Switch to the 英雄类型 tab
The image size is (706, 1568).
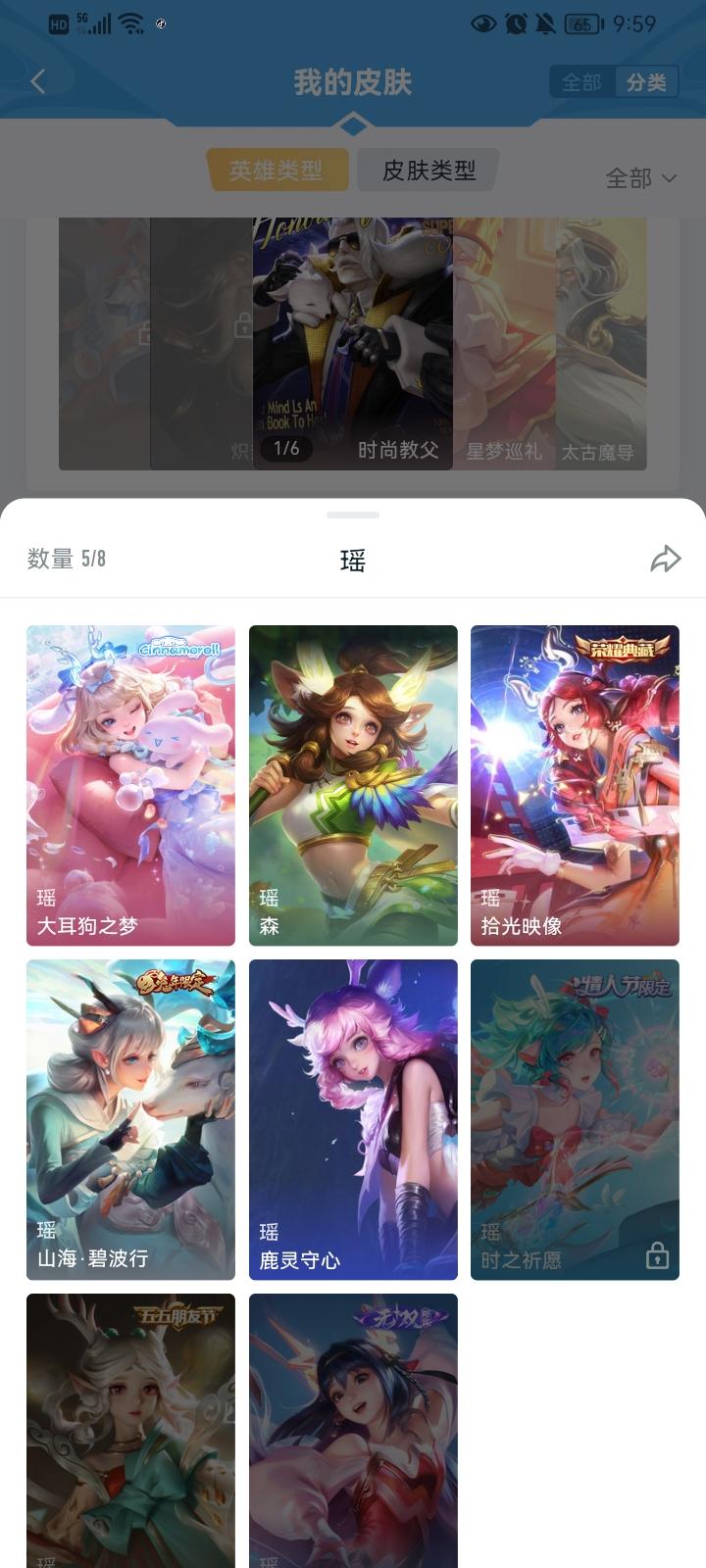pyautogui.click(x=277, y=171)
